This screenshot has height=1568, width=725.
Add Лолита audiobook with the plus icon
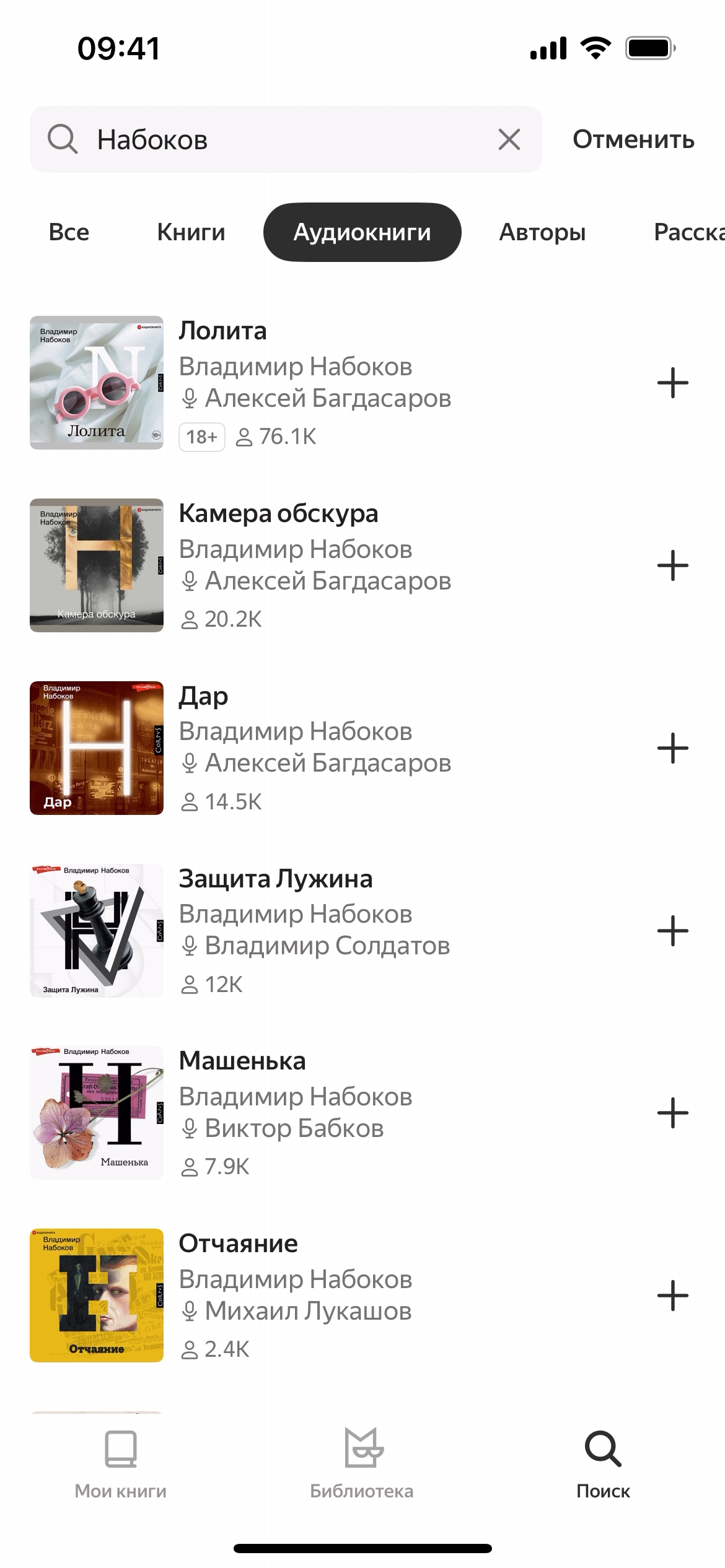coord(672,383)
